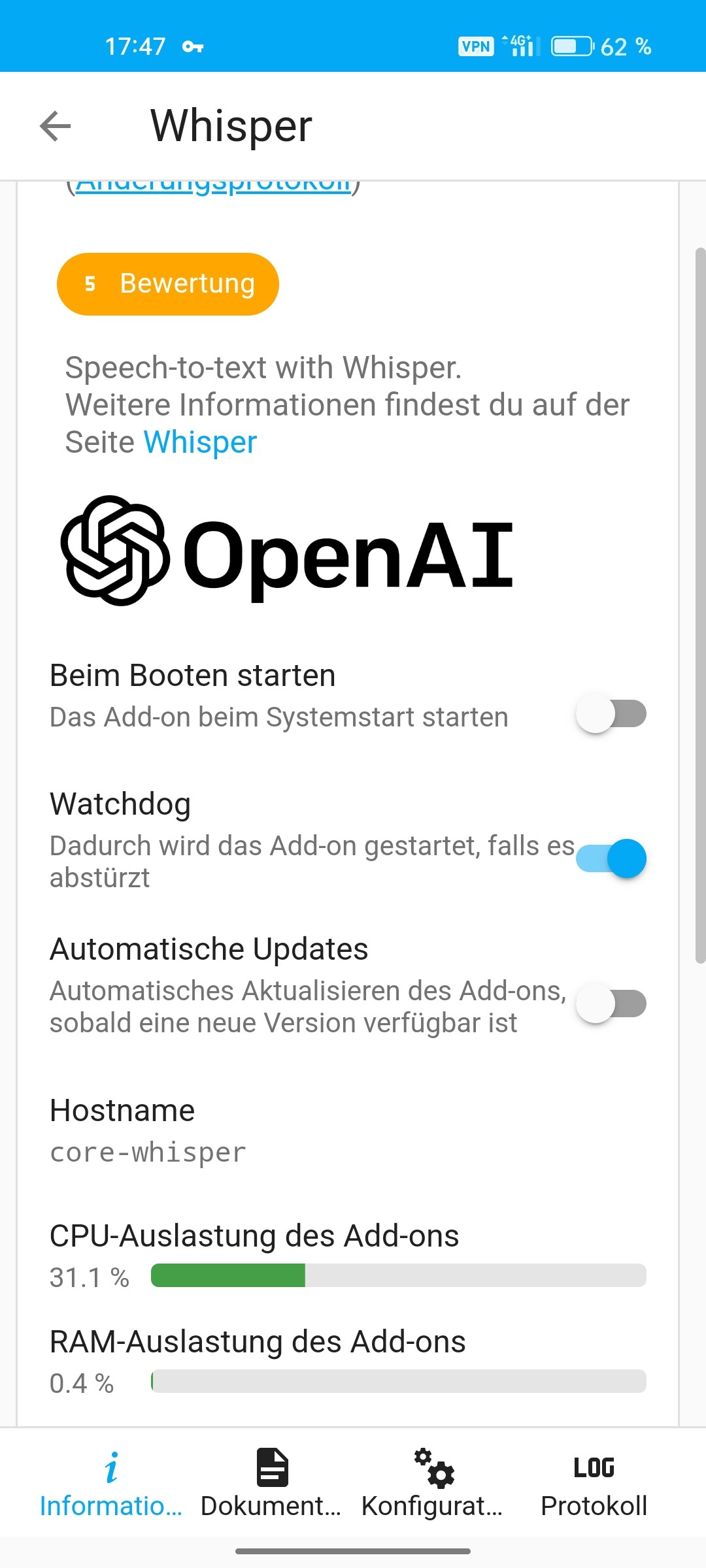Enable Beim Booten starten
706x1568 pixels.
point(611,713)
